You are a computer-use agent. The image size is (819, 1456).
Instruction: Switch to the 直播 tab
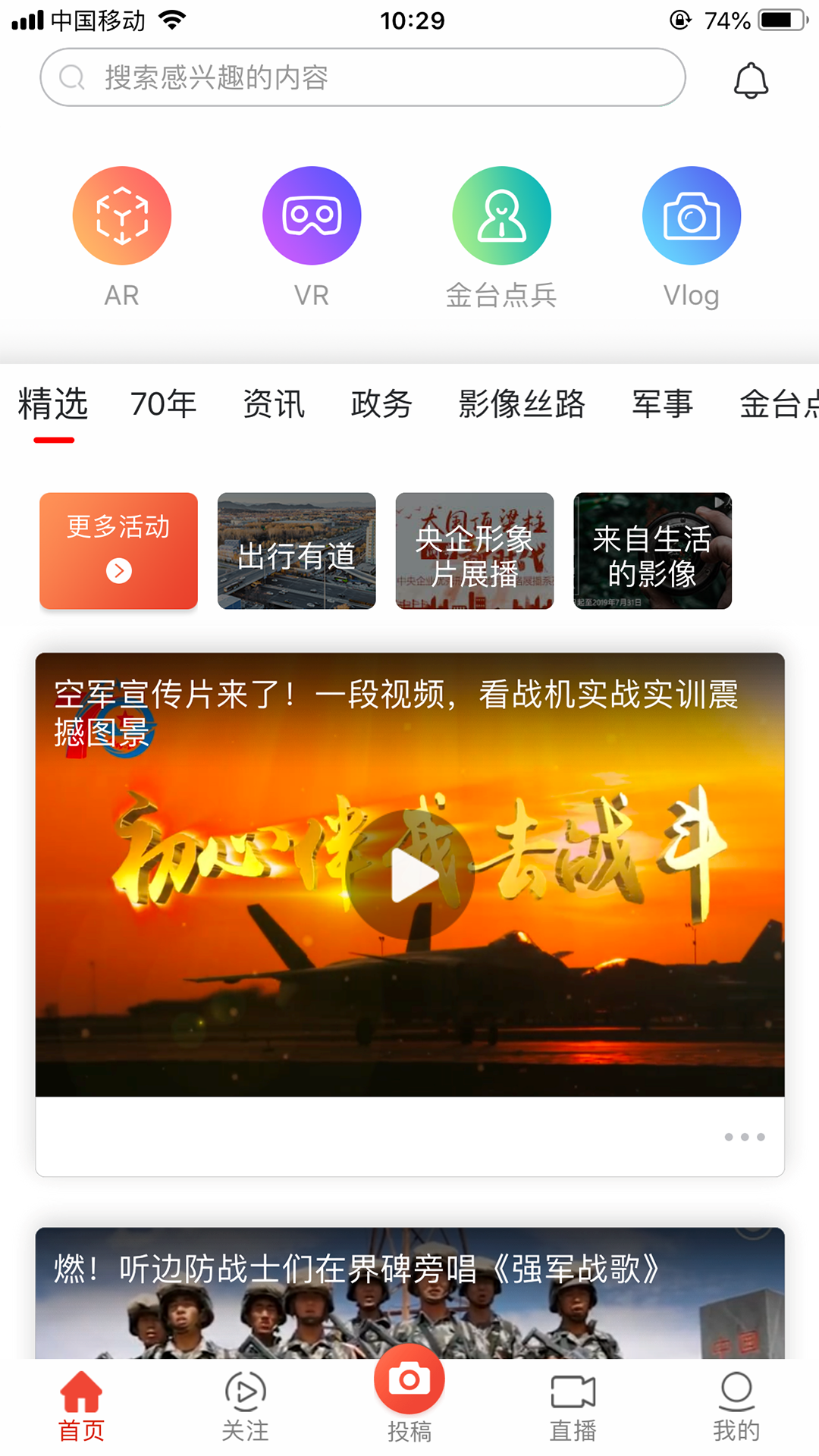point(573,1407)
